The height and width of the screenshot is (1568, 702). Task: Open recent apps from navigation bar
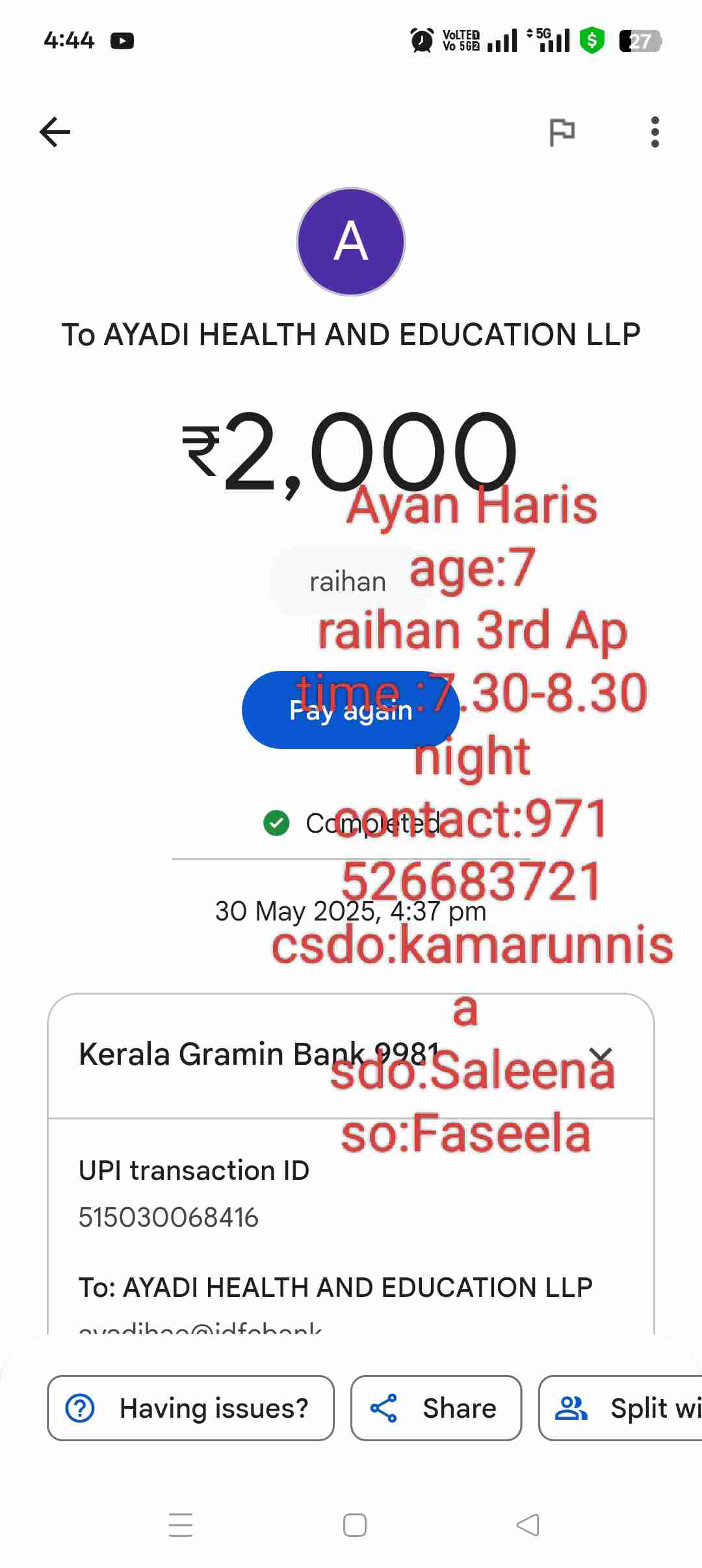(181, 1525)
